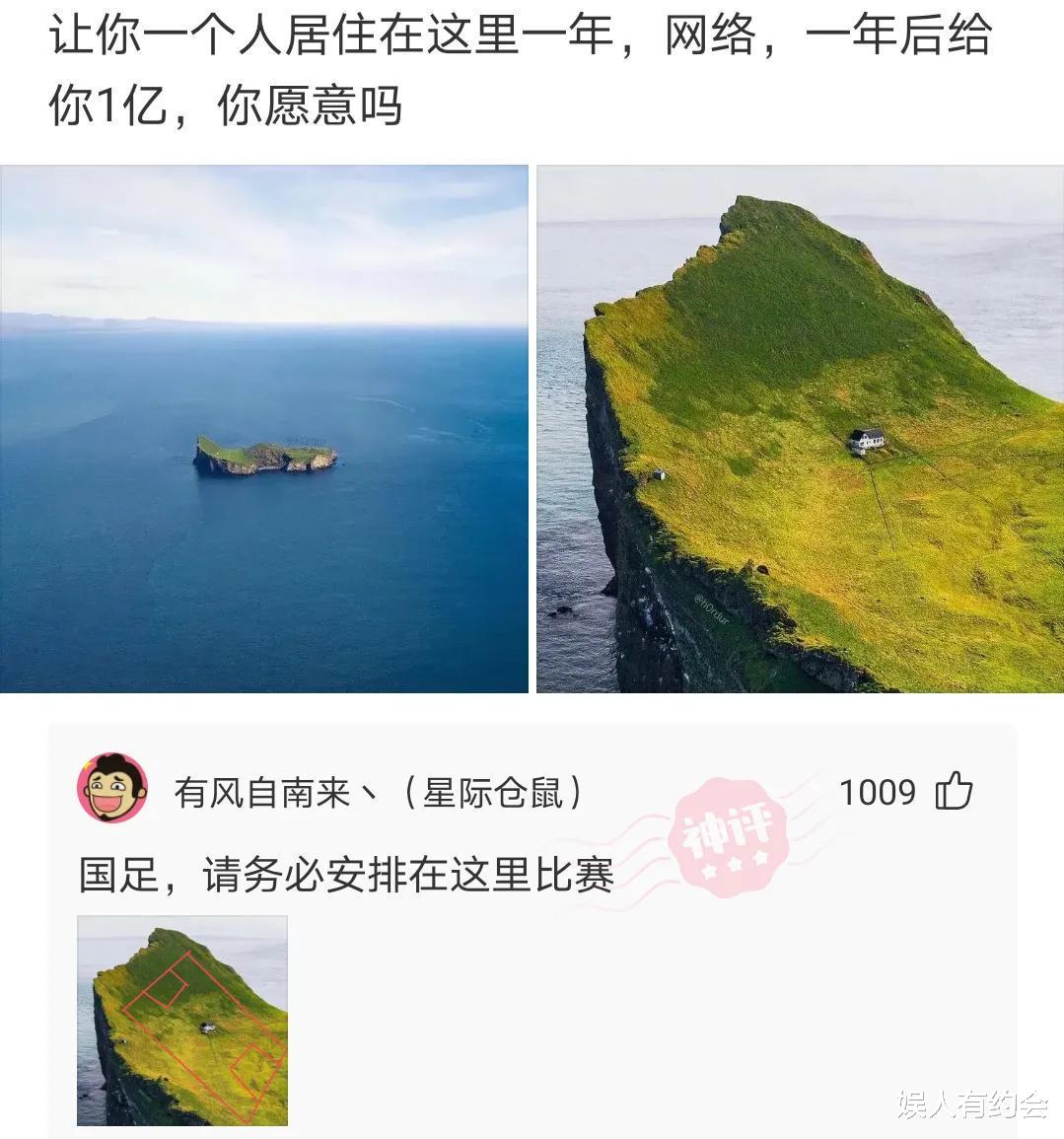Open the right green cliff photo
Image resolution: width=1064 pixels, height=1139 pixels.
[x=799, y=429]
